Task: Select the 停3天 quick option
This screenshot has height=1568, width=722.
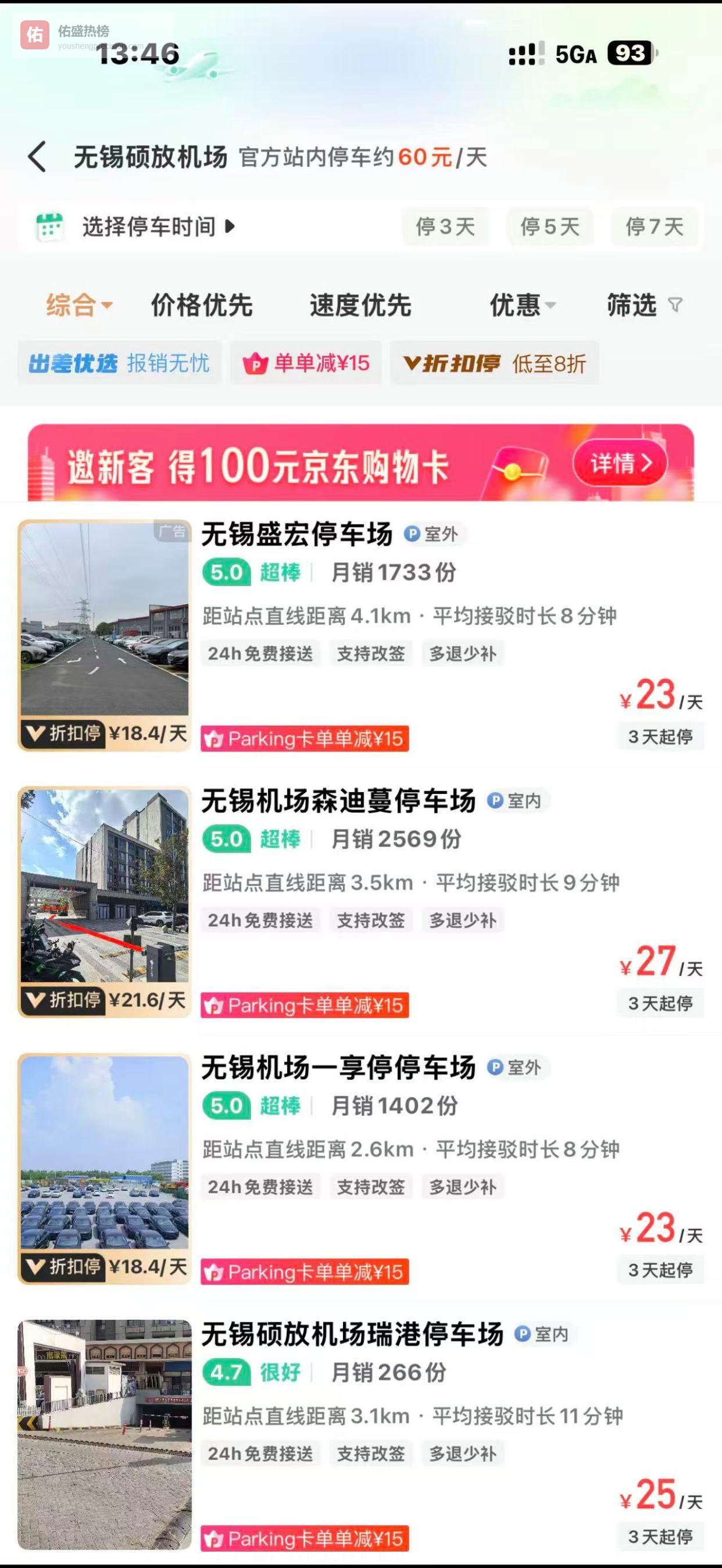Action: (x=445, y=227)
